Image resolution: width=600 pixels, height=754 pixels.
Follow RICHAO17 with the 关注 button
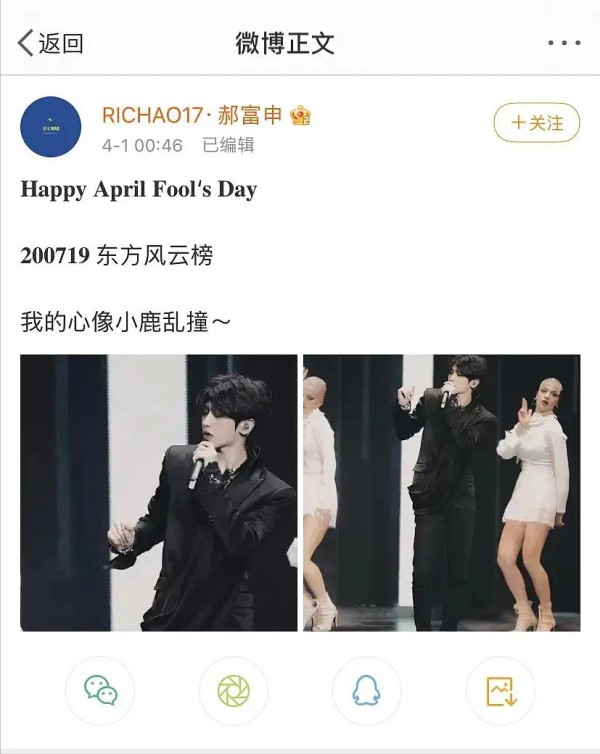[x=536, y=123]
